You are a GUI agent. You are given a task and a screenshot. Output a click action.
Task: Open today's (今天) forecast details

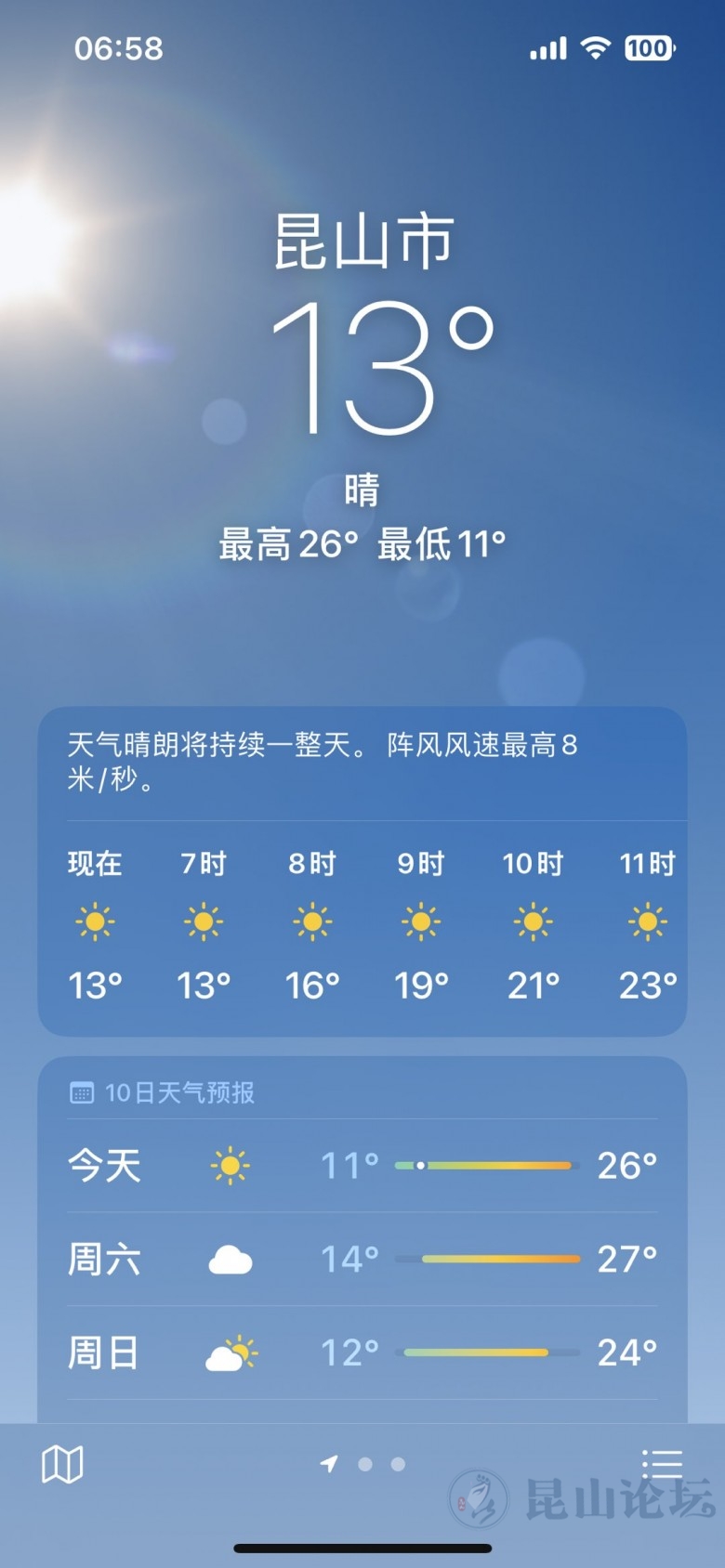(362, 1166)
